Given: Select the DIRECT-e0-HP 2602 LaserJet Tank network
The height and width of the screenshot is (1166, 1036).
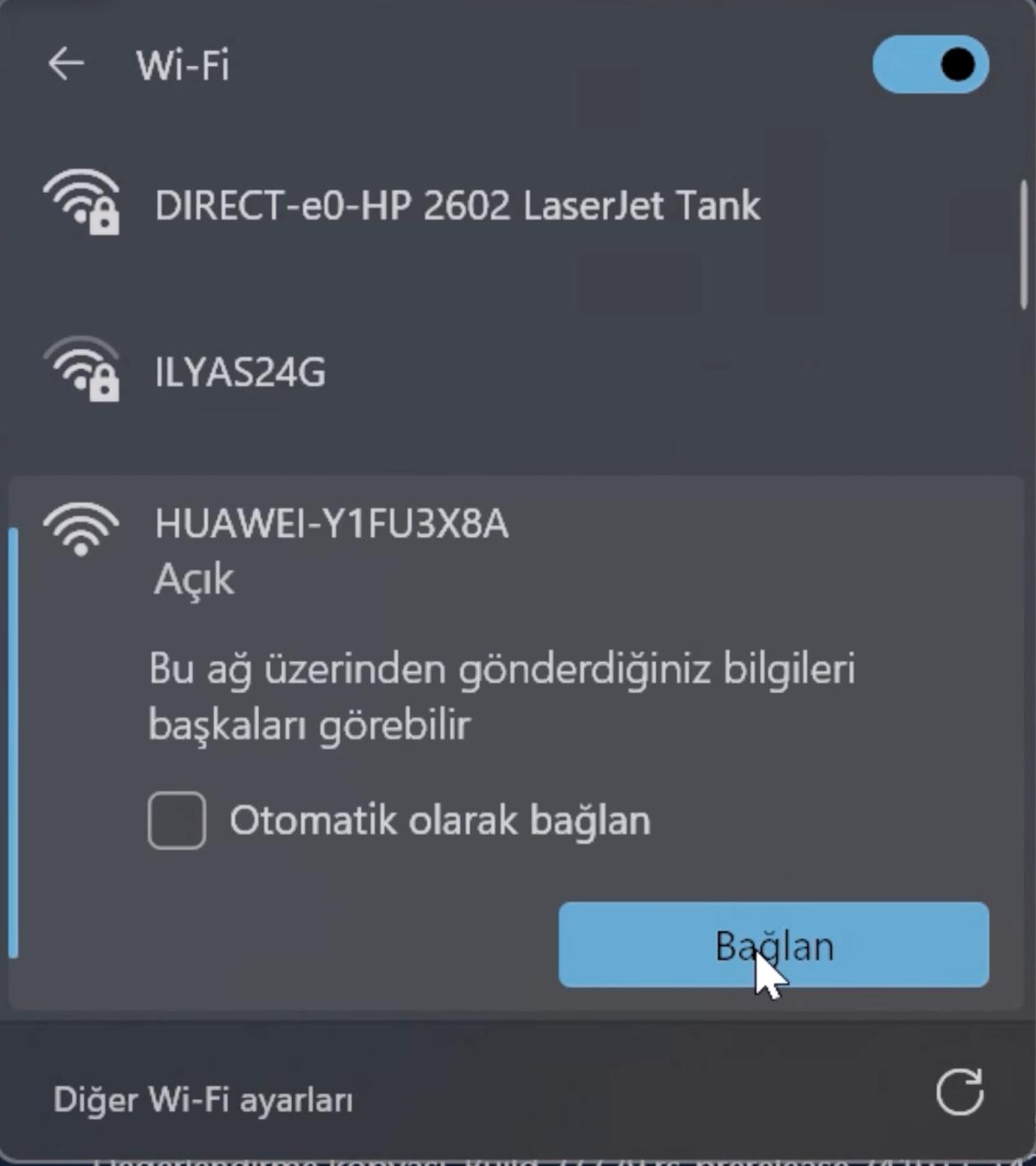Looking at the screenshot, I should pyautogui.click(x=456, y=206).
